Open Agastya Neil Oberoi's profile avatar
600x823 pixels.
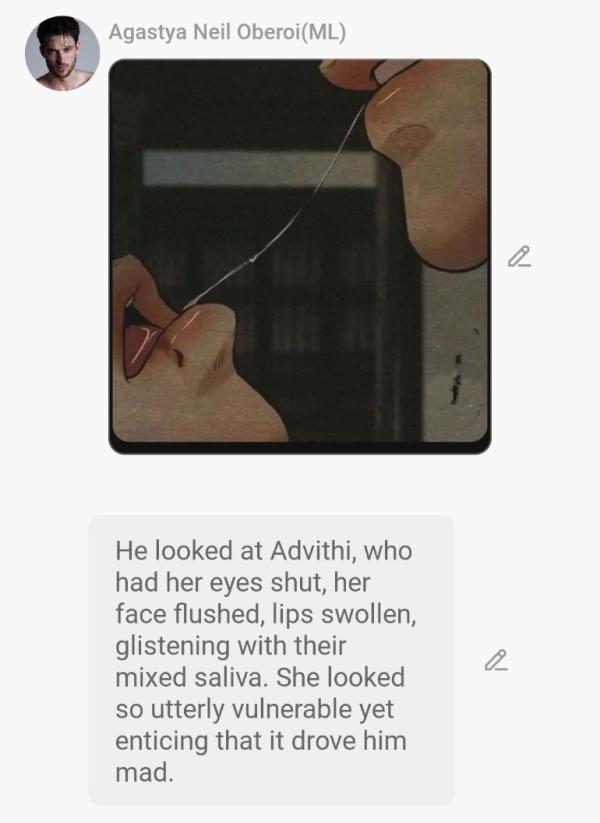[62, 53]
